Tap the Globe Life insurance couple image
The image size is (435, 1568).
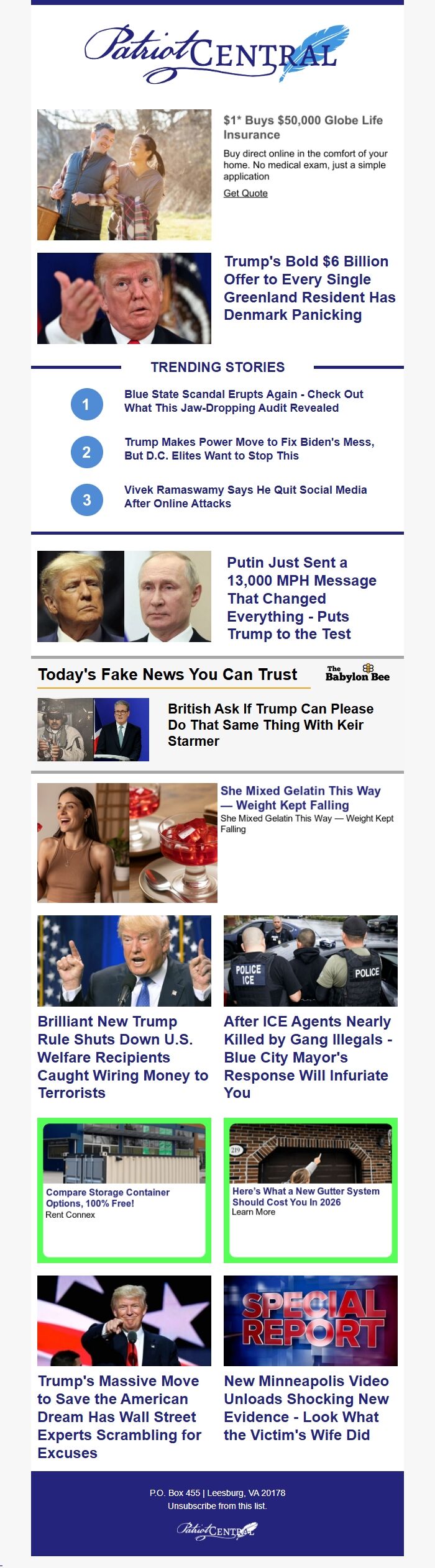click(124, 175)
